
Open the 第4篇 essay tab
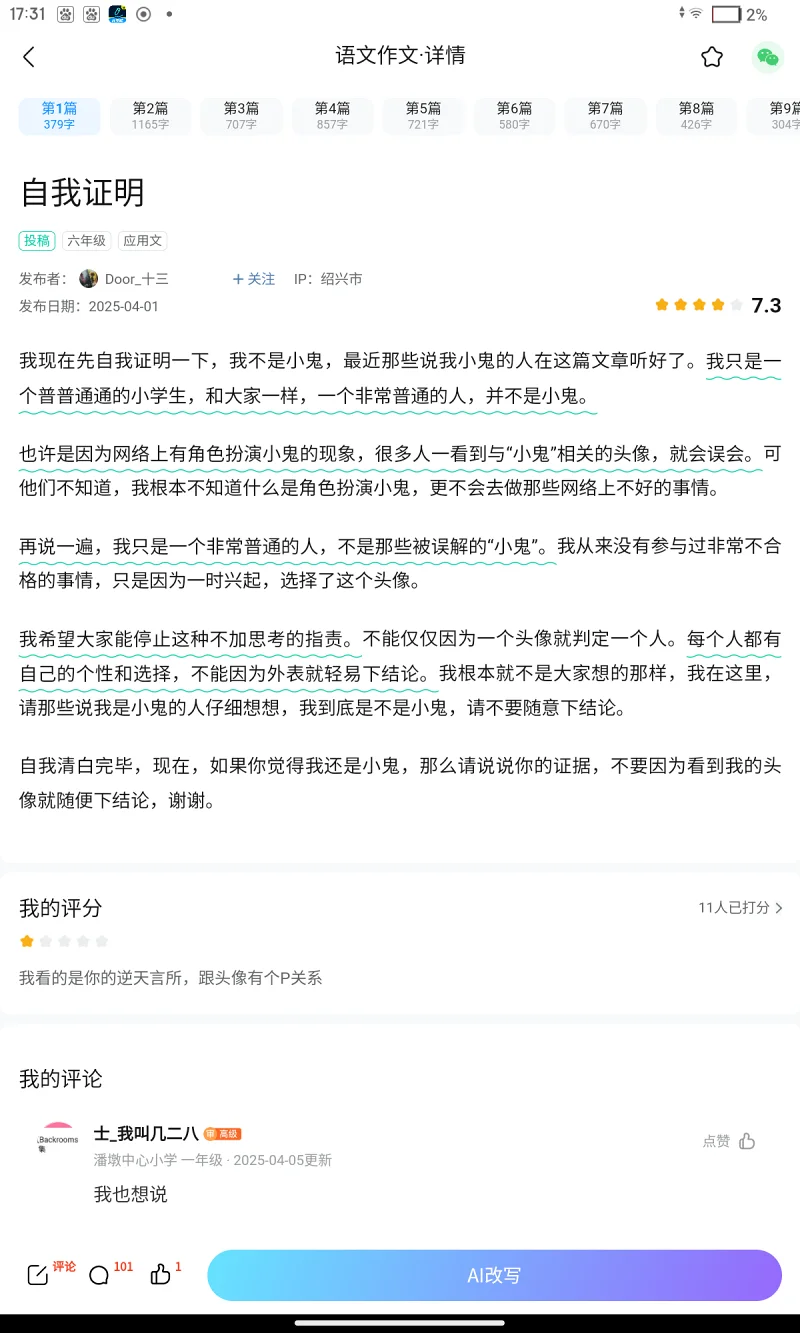click(332, 116)
